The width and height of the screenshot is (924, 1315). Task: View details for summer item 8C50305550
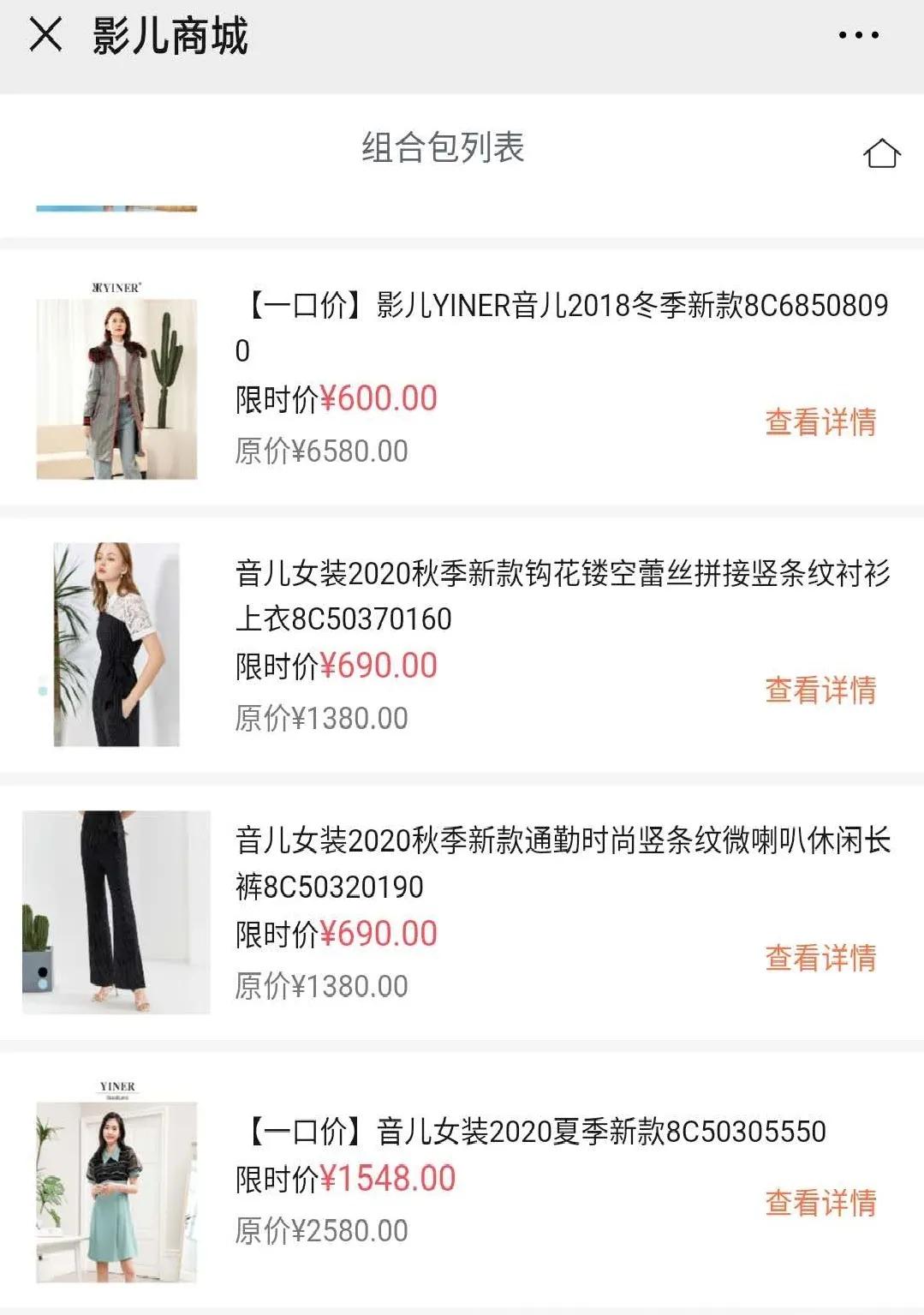coord(820,1203)
